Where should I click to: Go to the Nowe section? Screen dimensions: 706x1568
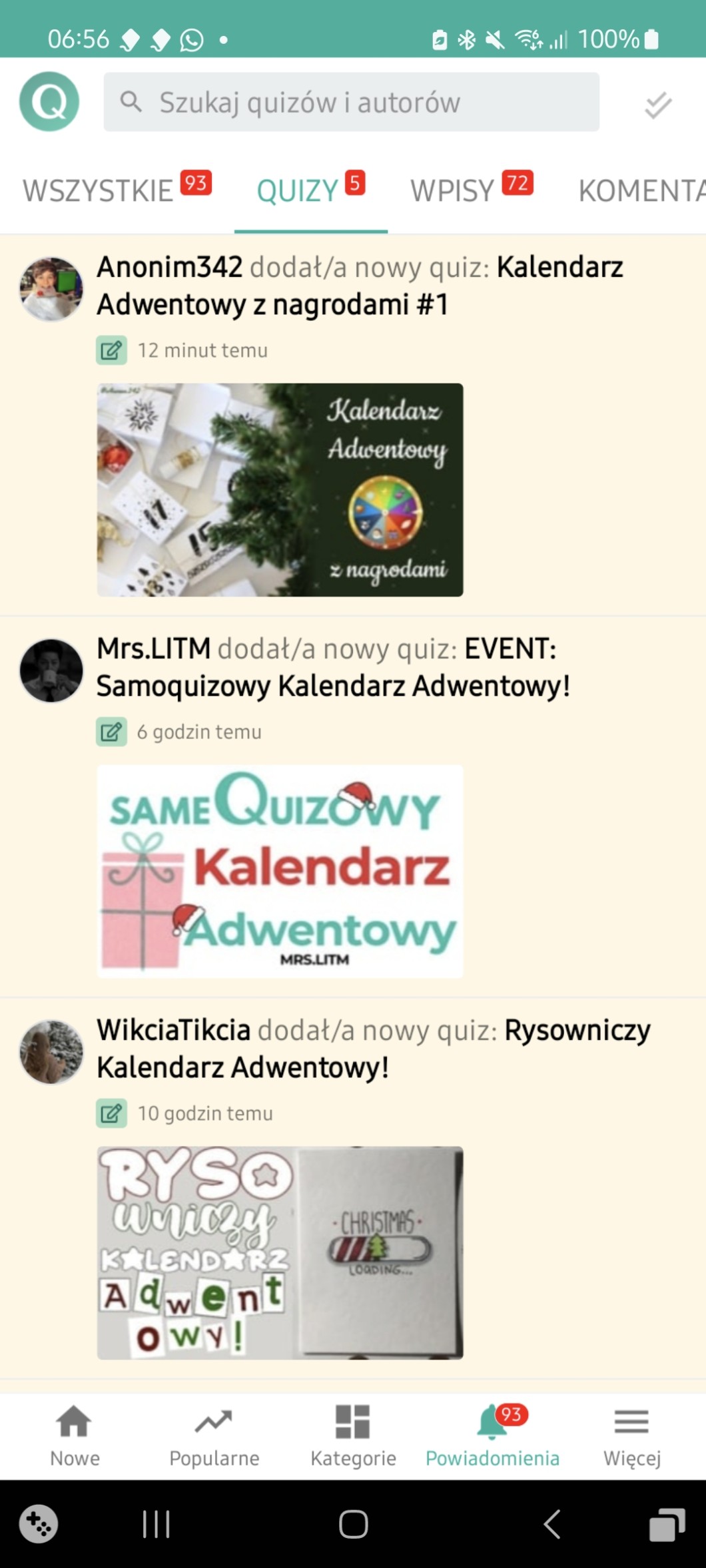[75, 1436]
